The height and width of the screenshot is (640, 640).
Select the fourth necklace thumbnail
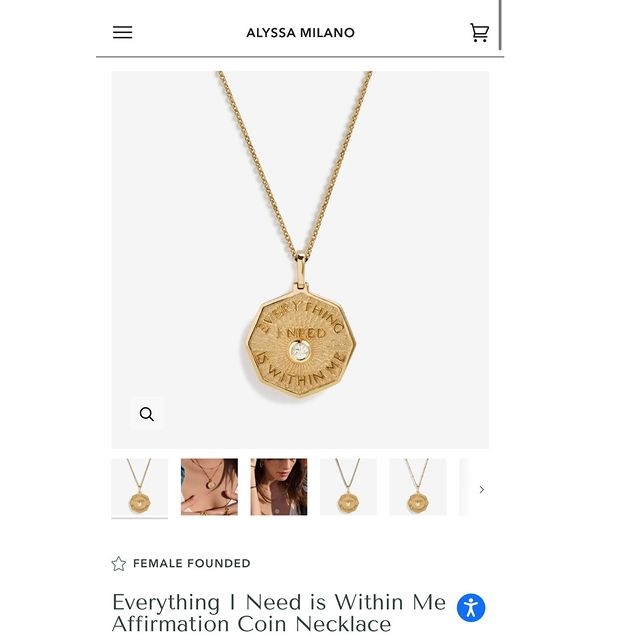point(348,487)
